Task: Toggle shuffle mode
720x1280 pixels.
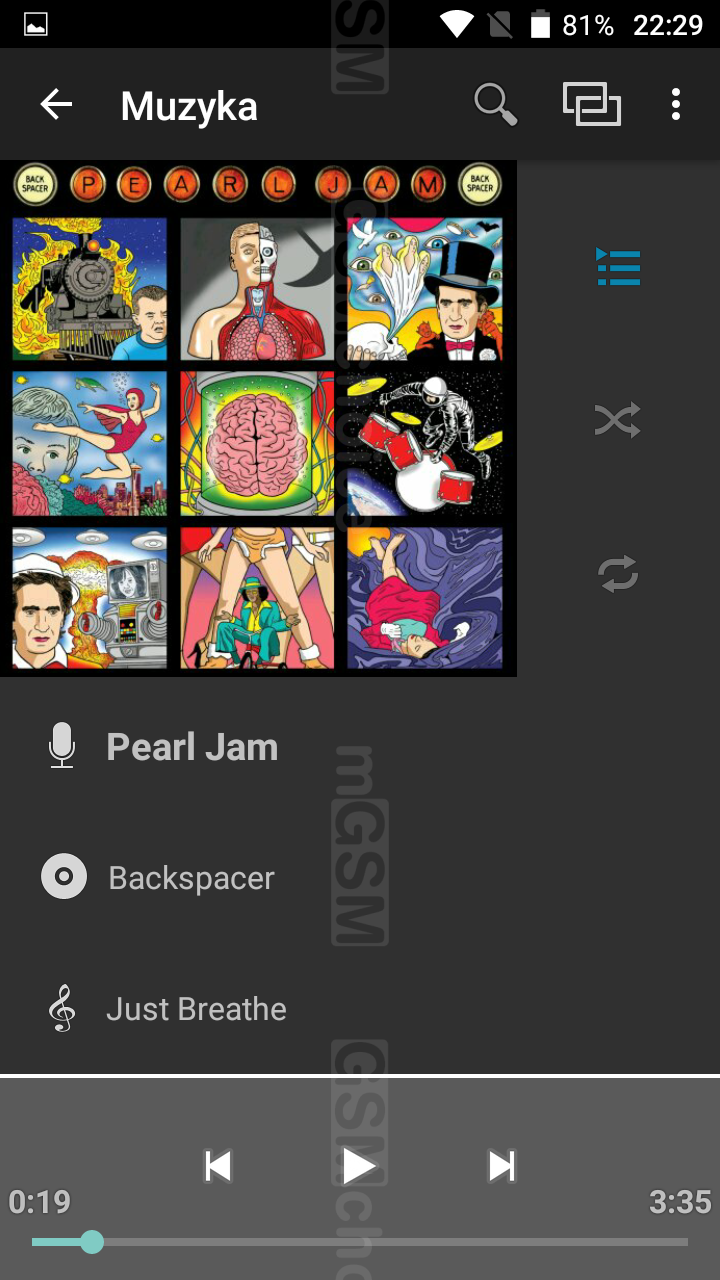Action: coord(618,421)
